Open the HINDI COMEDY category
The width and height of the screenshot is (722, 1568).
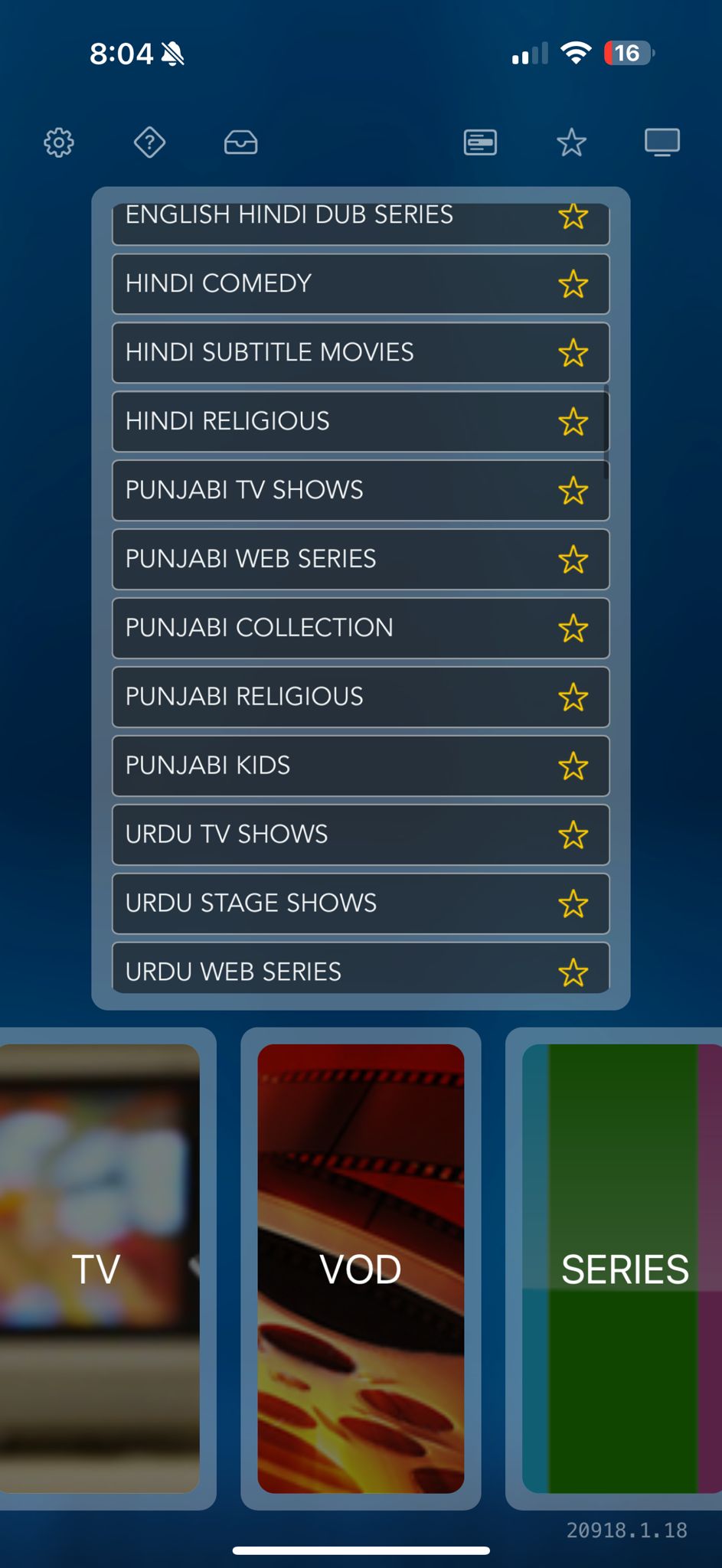pos(322,284)
